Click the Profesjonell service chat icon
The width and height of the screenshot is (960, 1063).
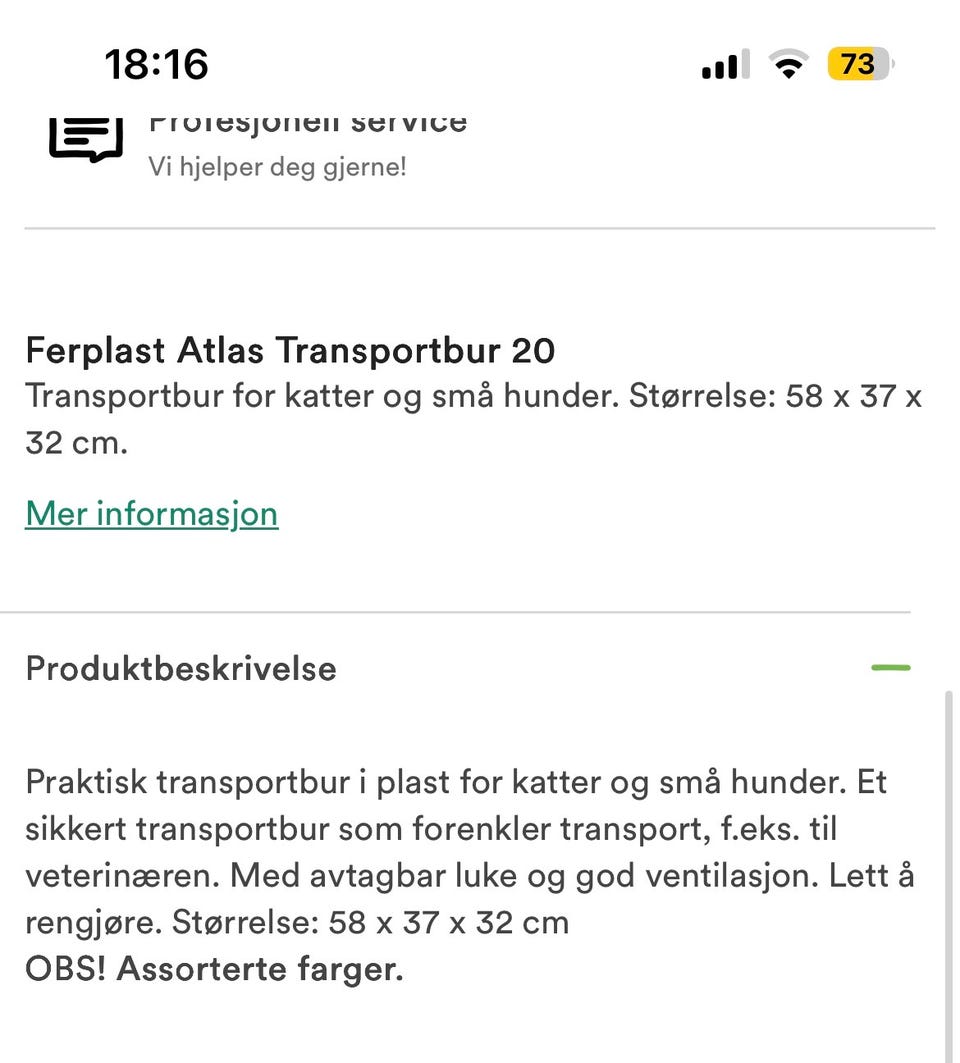[x=85, y=138]
